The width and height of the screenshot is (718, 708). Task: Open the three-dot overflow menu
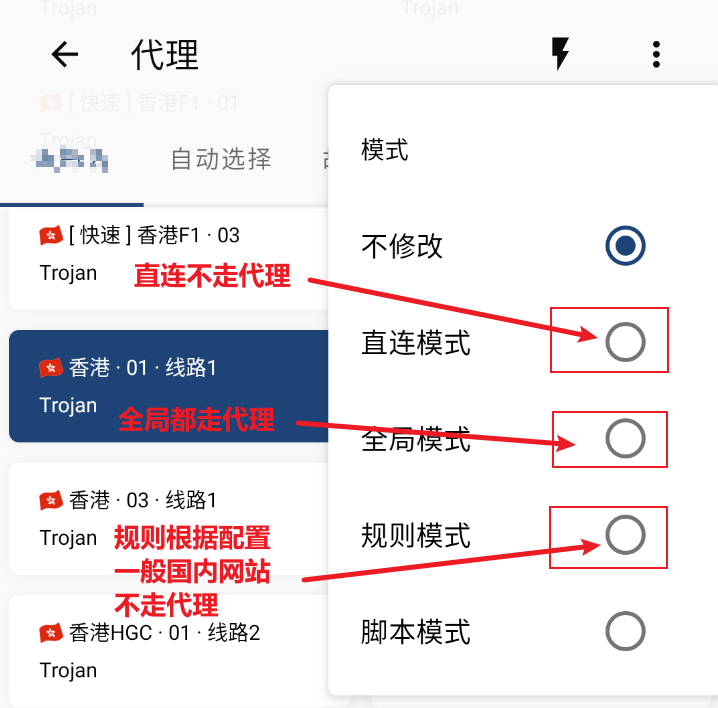pos(656,54)
